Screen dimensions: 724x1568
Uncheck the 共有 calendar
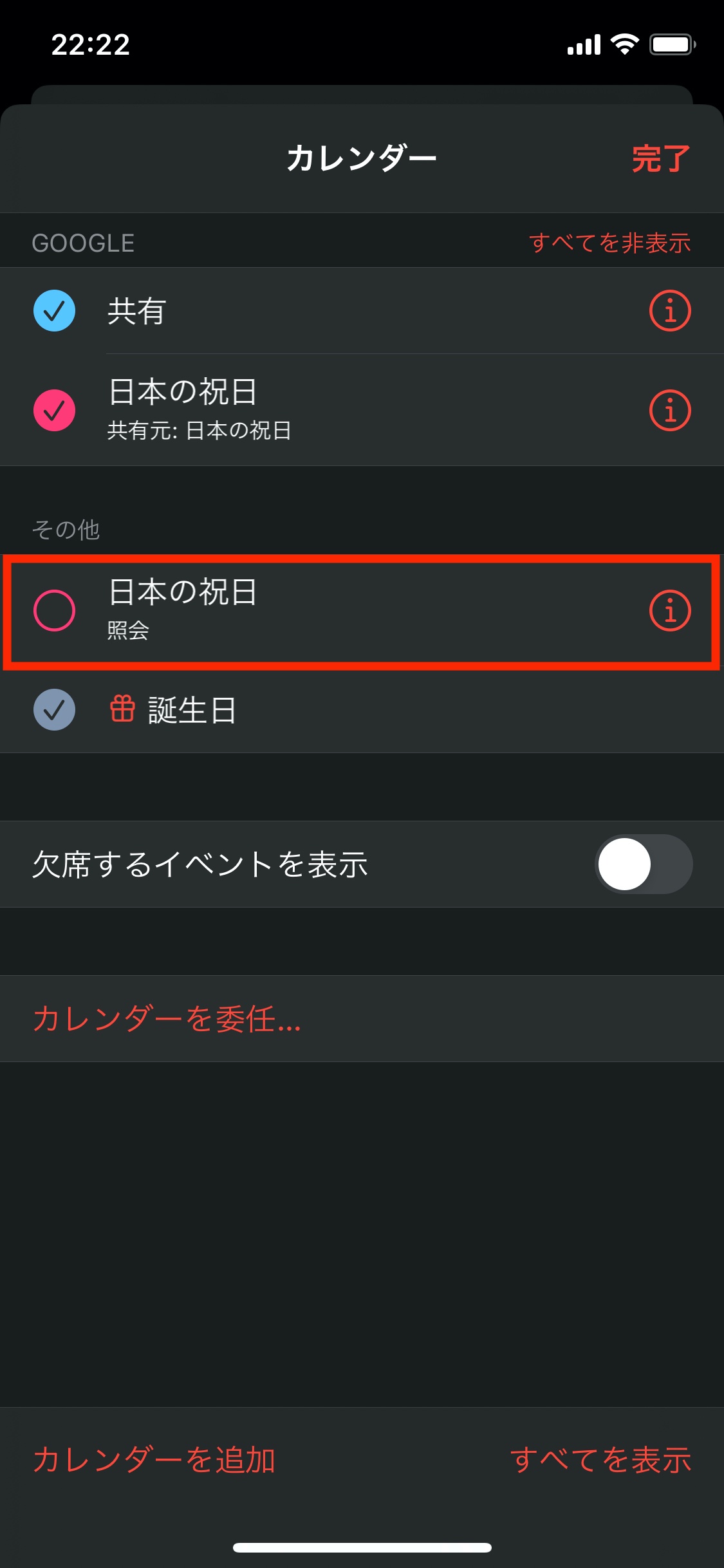pyautogui.click(x=55, y=311)
